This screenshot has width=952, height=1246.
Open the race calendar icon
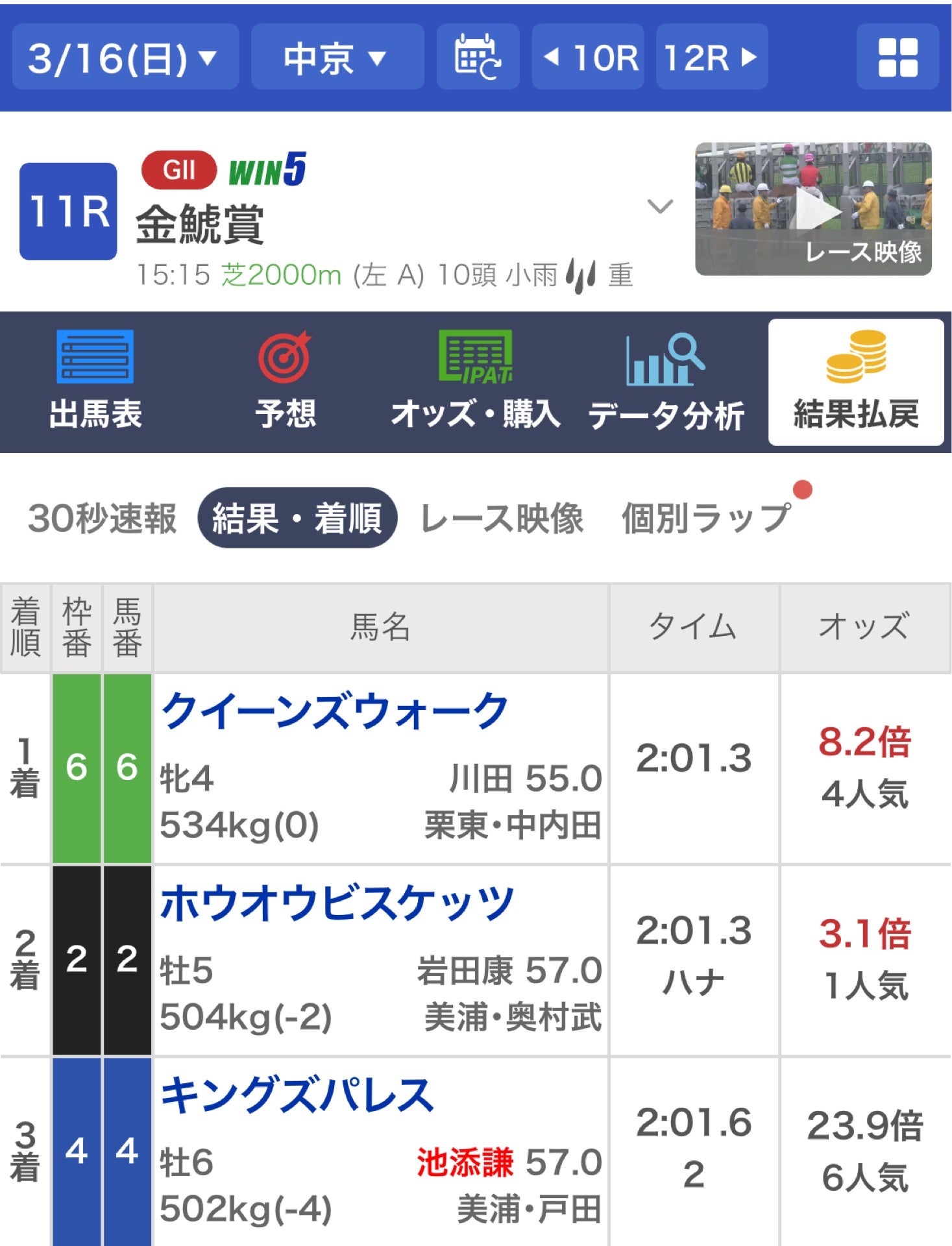pos(478,57)
